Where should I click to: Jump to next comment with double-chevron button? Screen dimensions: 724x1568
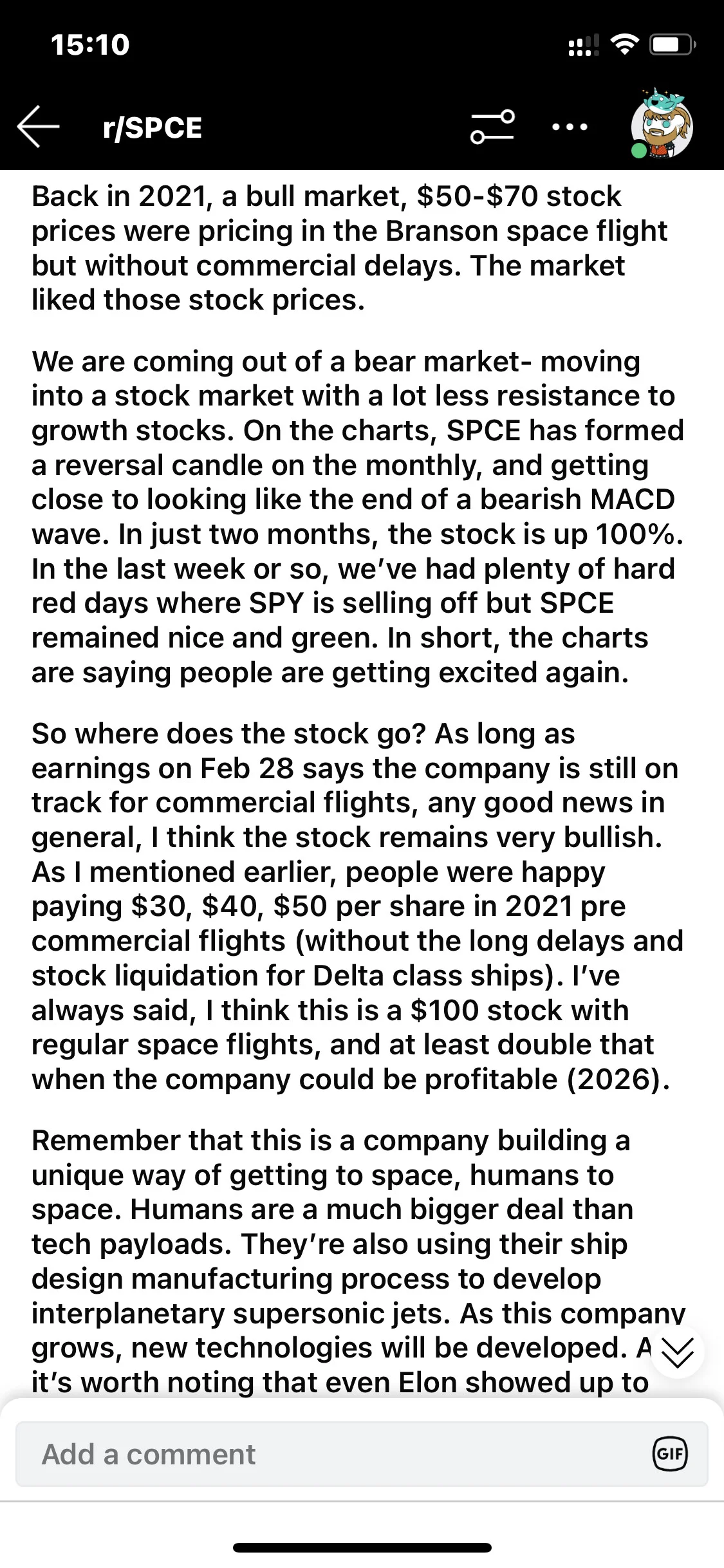coord(677,1350)
